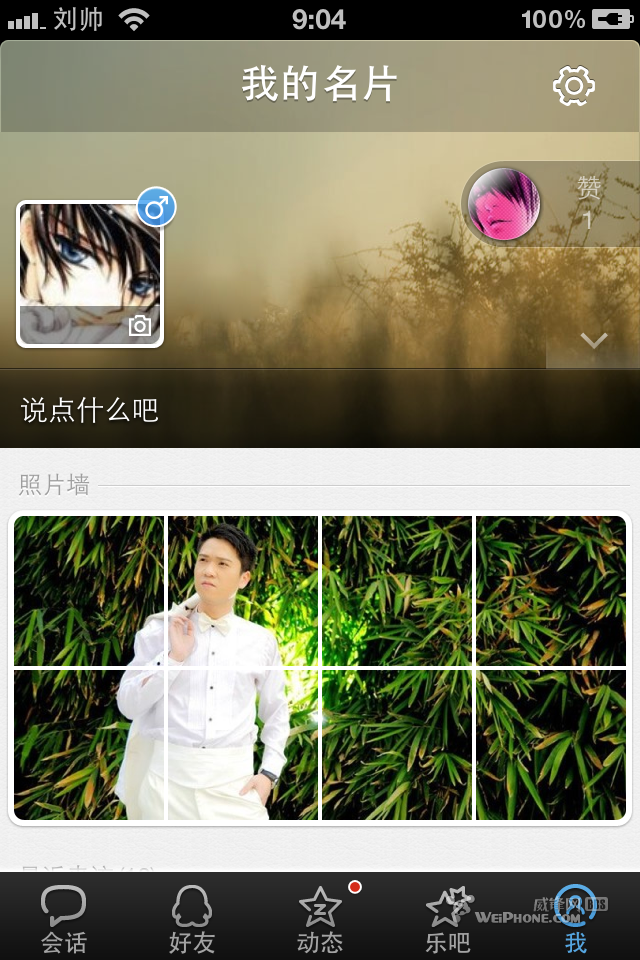Switch to the 好友 tab
The height and width of the screenshot is (960, 640).
click(x=192, y=917)
